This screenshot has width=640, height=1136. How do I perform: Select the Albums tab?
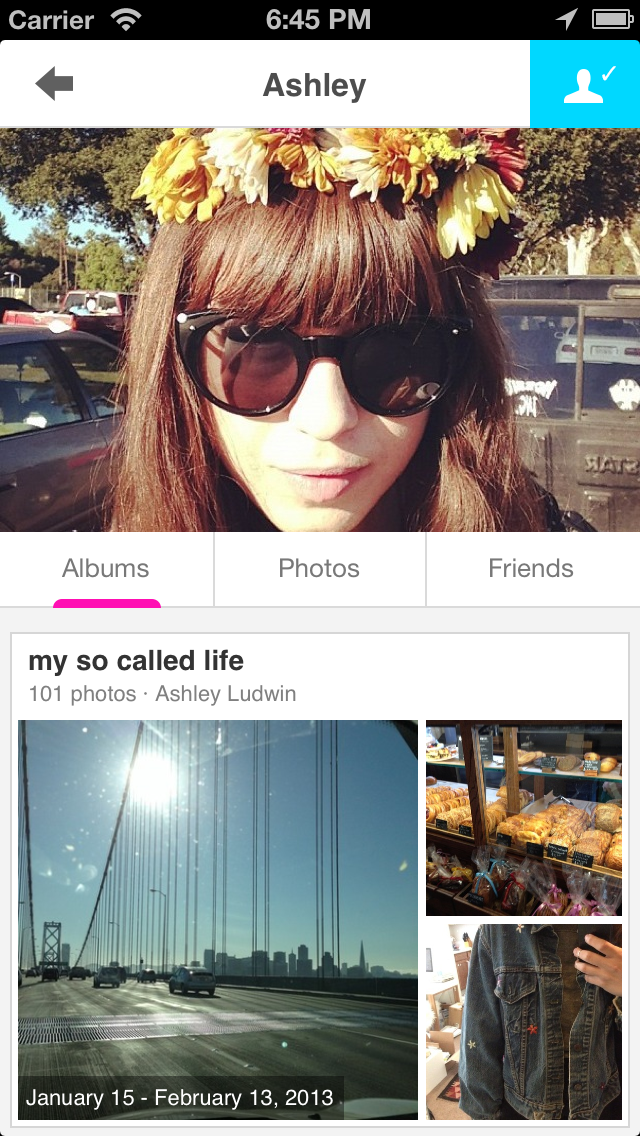106,569
